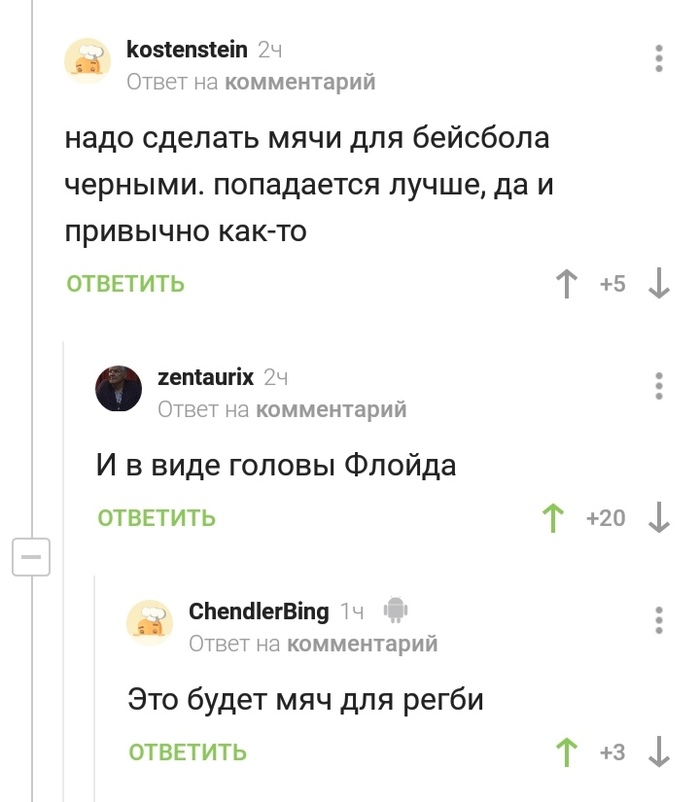Viewport: 700px width, 802px height.
Task: Open kostenstein's profile avatar
Action: point(88,61)
